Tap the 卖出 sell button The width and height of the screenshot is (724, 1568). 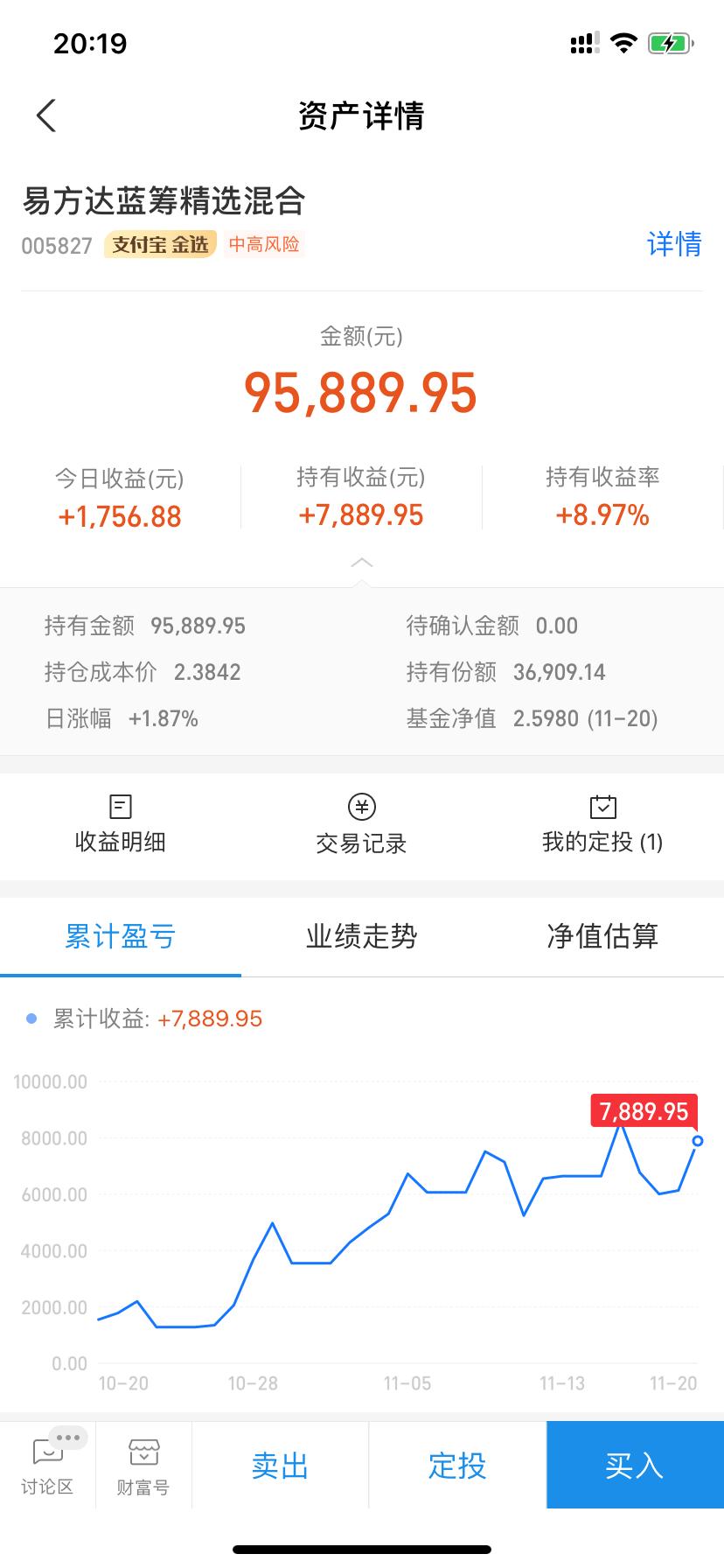[279, 1466]
